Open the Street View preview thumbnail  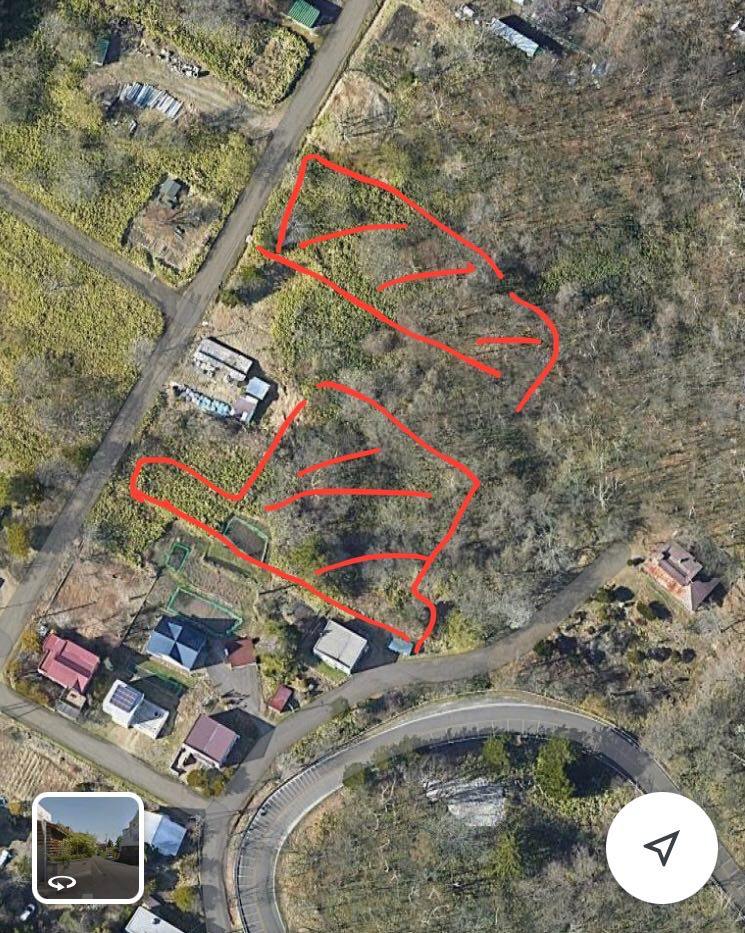pyautogui.click(x=88, y=848)
